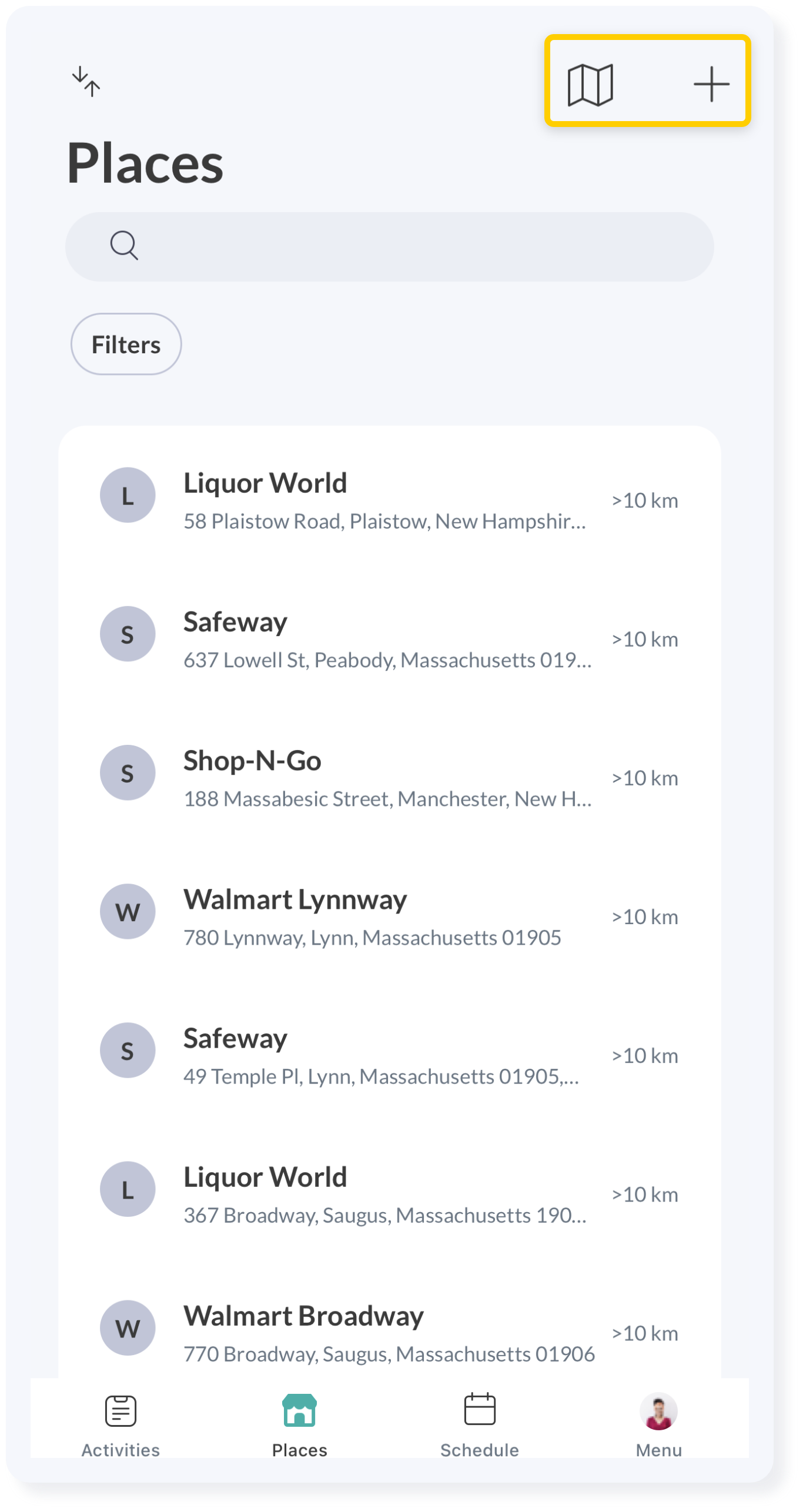Screen dimensions: 803x1512
Task: Open the sort order arrows icon
Action: point(86,81)
